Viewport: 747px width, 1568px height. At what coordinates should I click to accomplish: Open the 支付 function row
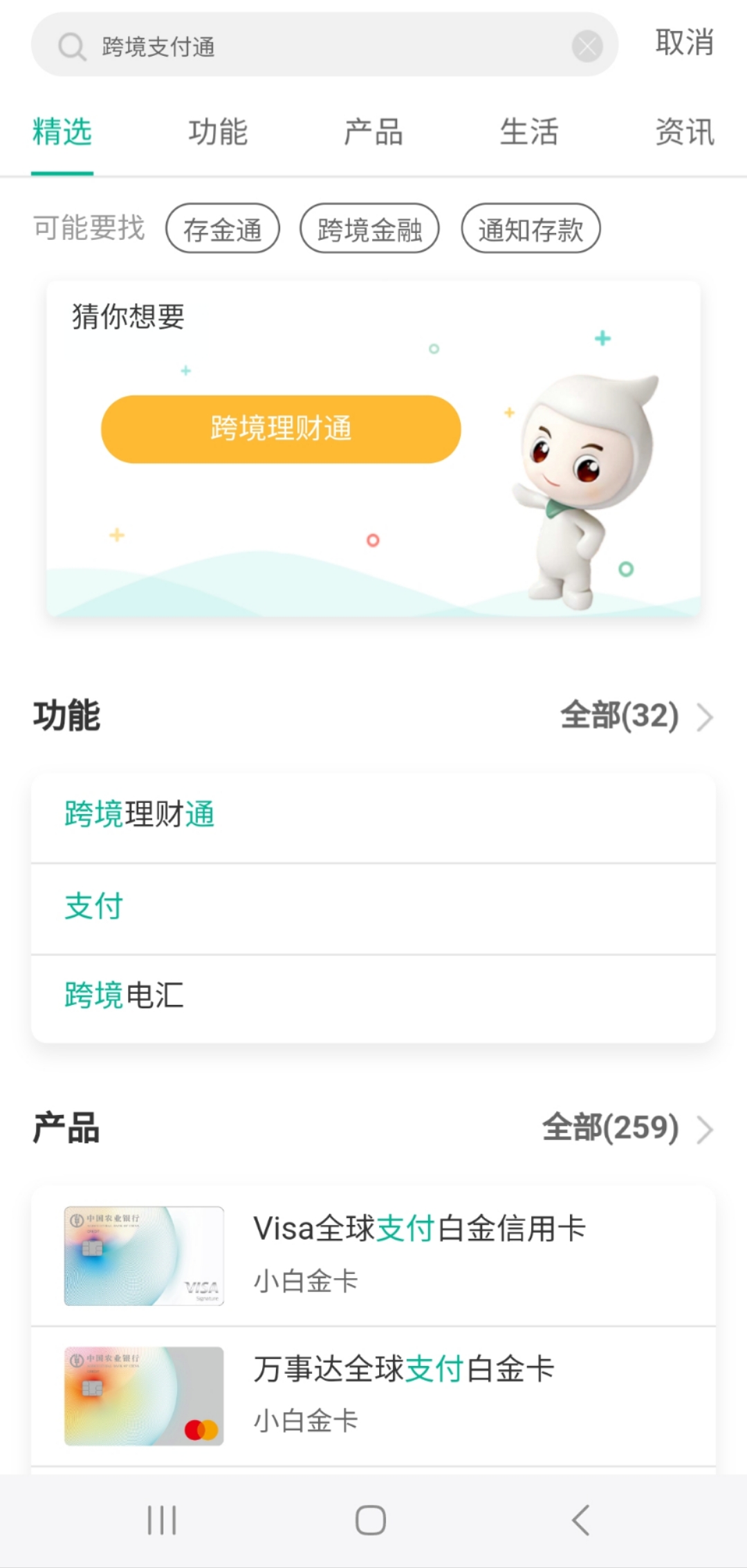373,907
